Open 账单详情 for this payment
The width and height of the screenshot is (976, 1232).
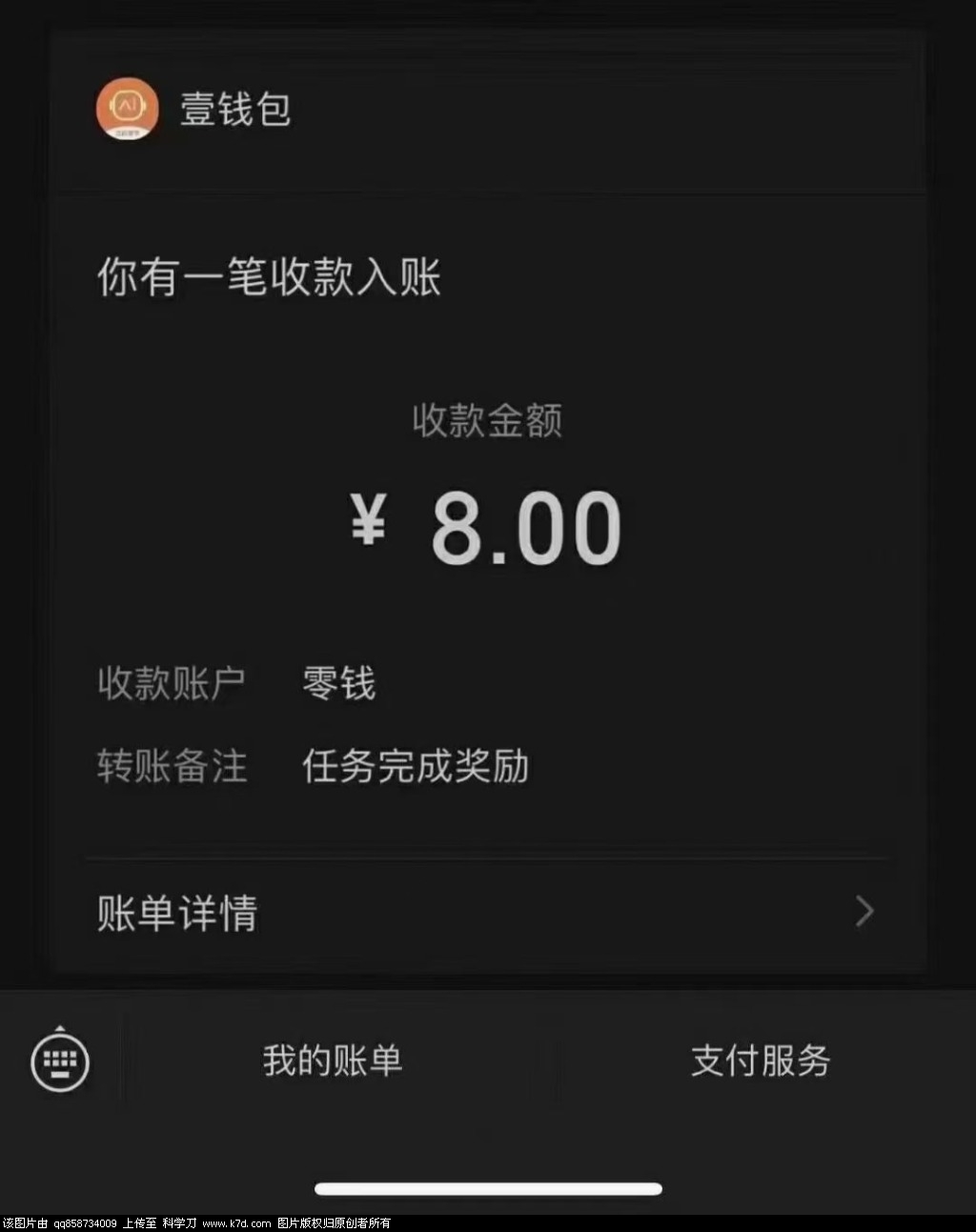486,912
